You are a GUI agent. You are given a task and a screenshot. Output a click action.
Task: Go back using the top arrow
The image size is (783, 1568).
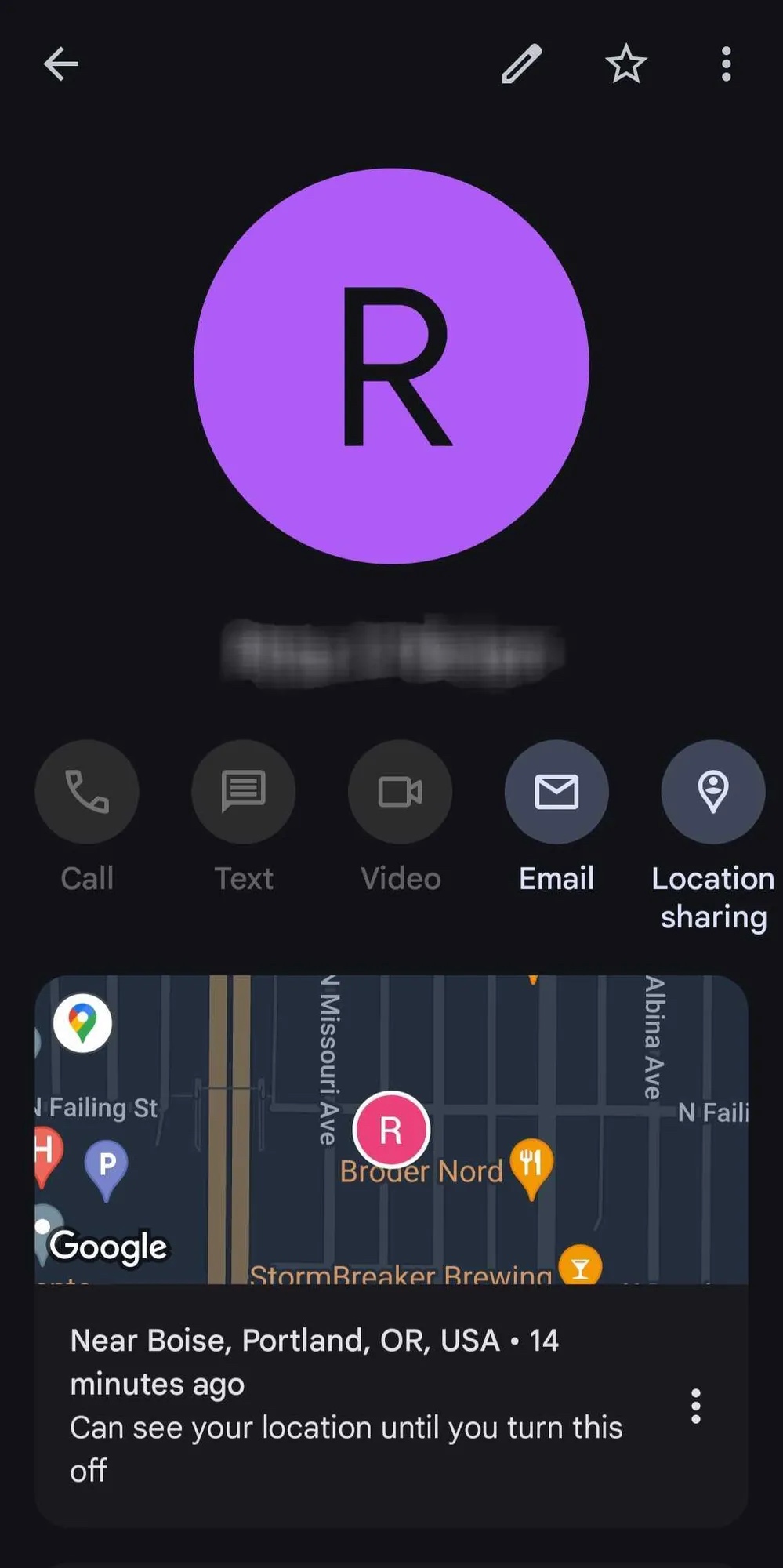point(60,64)
